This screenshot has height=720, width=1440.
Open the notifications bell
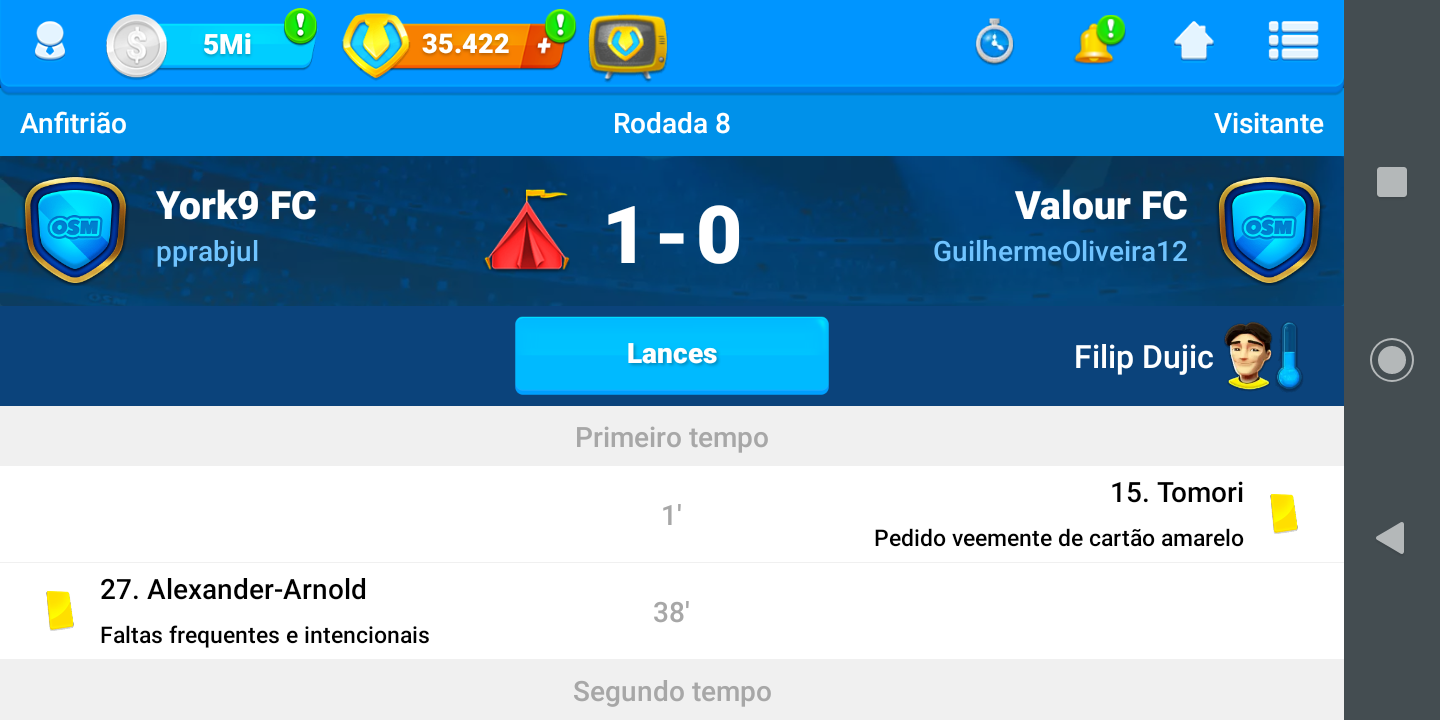tap(1094, 42)
